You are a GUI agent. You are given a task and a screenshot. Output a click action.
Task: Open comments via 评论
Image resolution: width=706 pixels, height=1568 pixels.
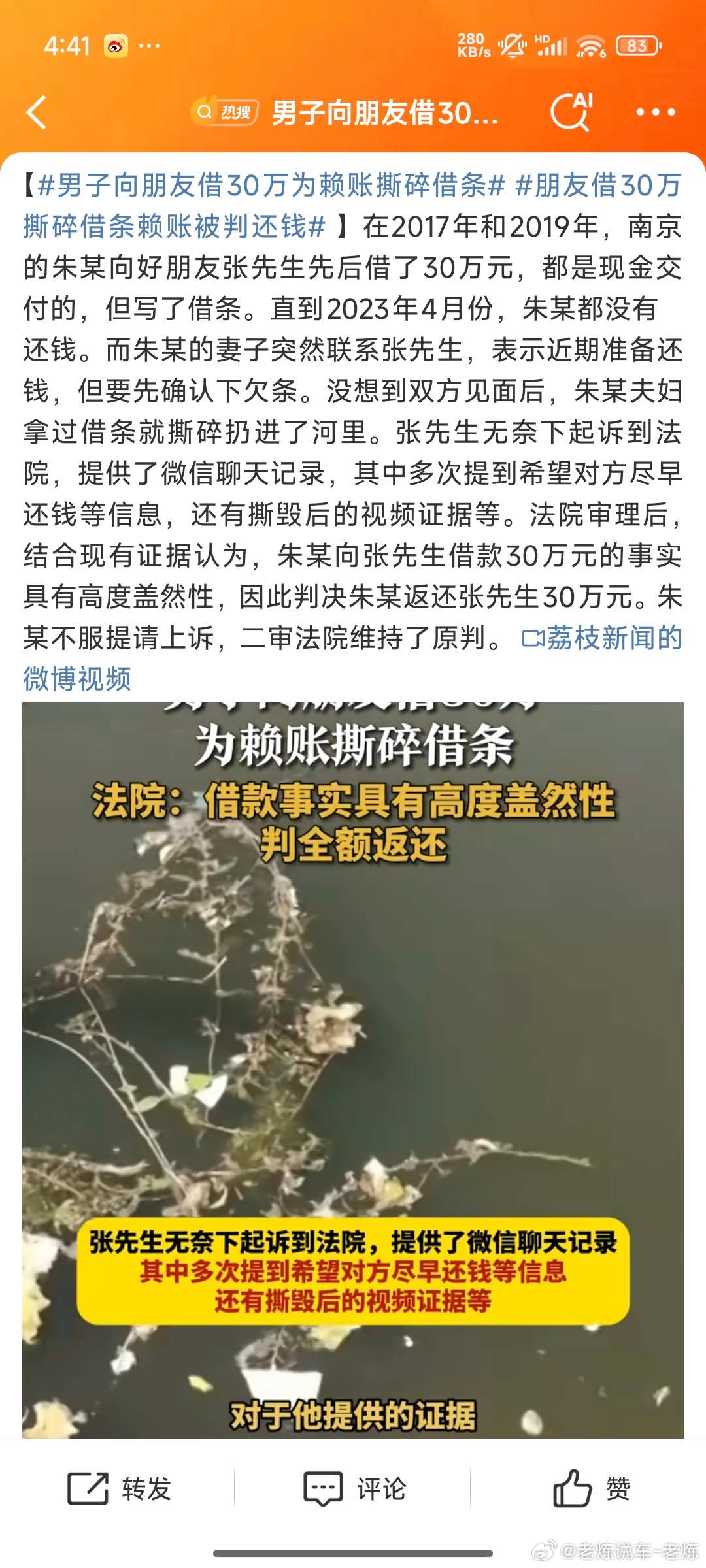coord(354,1490)
